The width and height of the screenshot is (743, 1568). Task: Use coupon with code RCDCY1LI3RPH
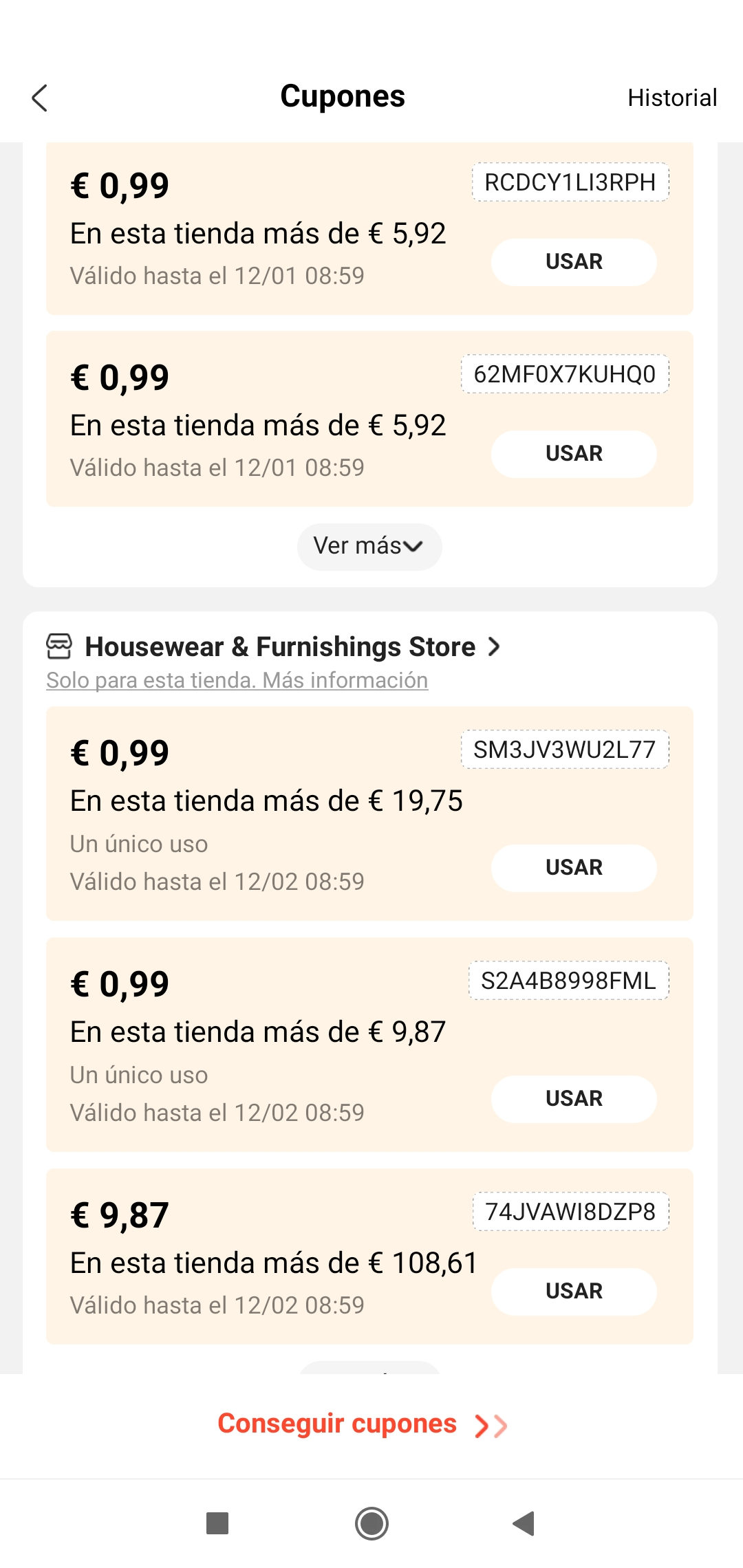[x=574, y=262]
